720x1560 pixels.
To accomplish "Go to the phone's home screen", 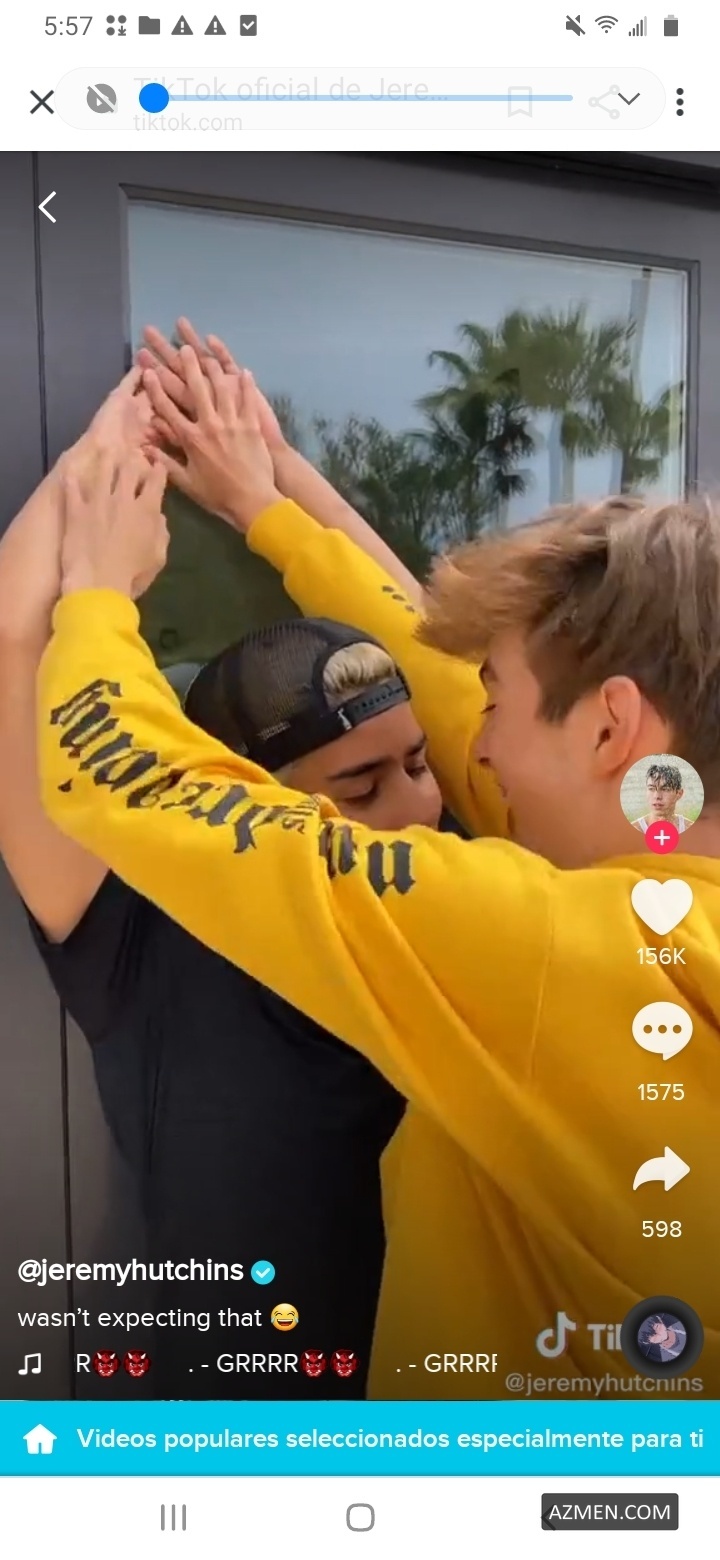I will 360,1517.
